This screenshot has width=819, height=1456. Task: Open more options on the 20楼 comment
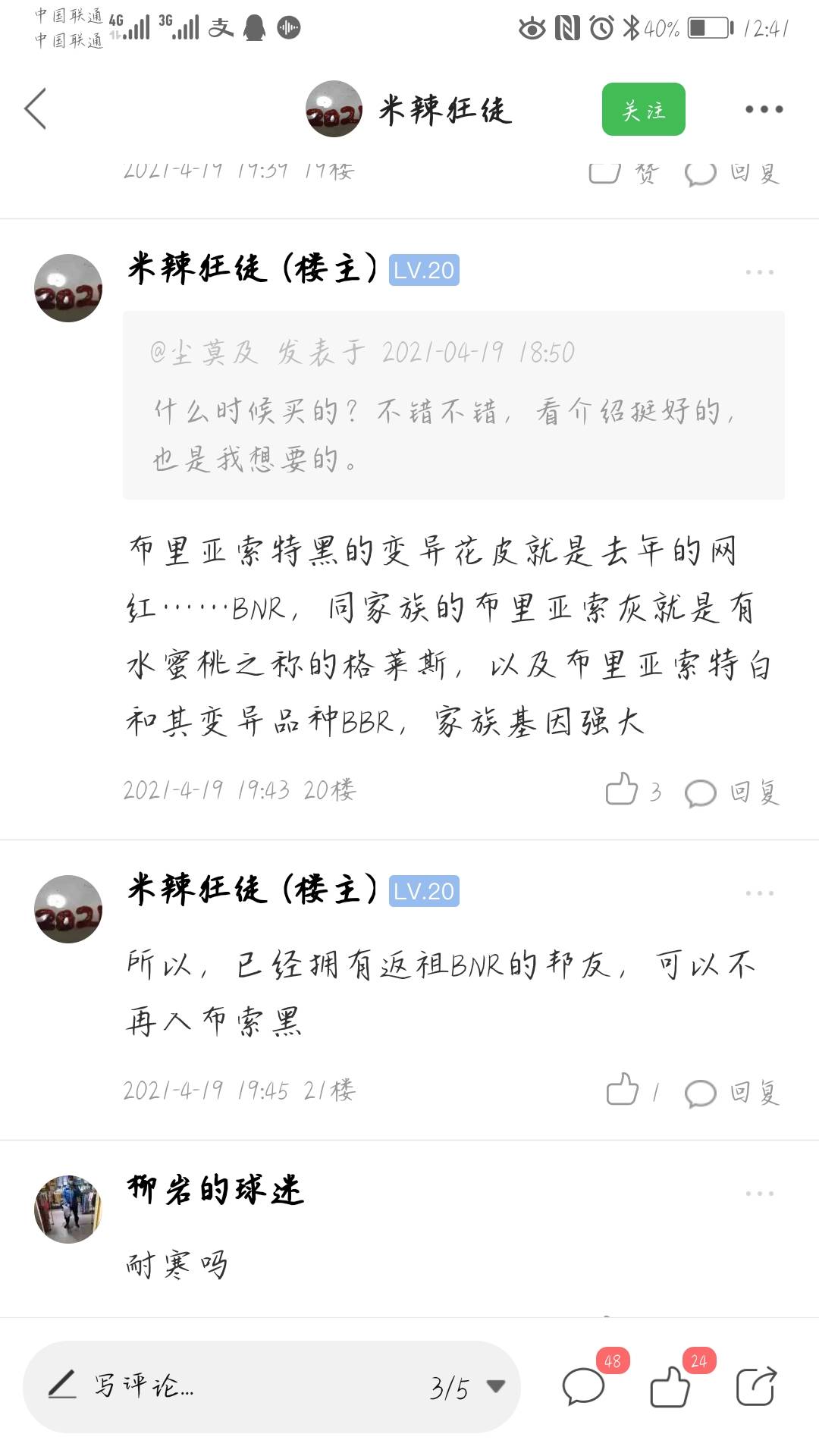pos(759,271)
